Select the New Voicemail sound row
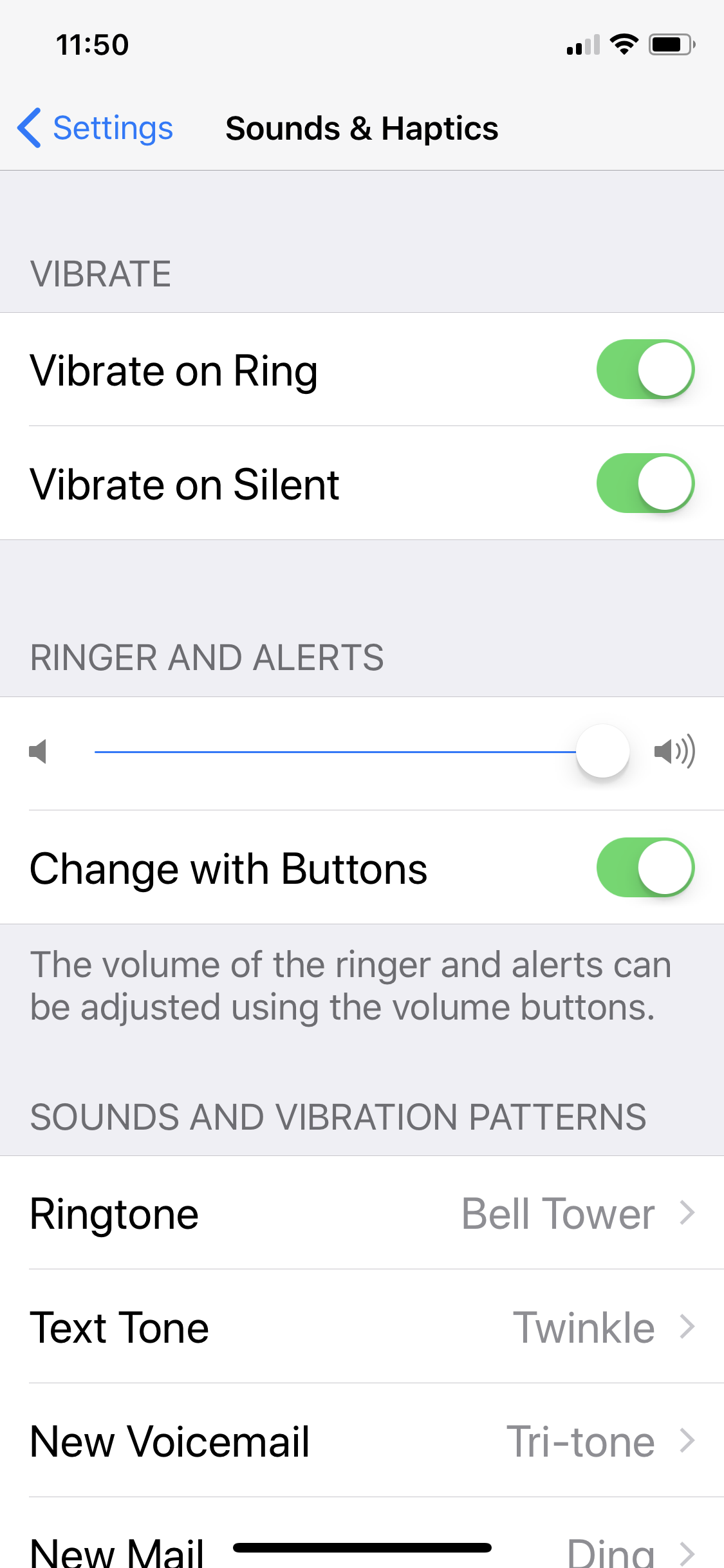This screenshot has height=1568, width=724. click(x=362, y=1441)
